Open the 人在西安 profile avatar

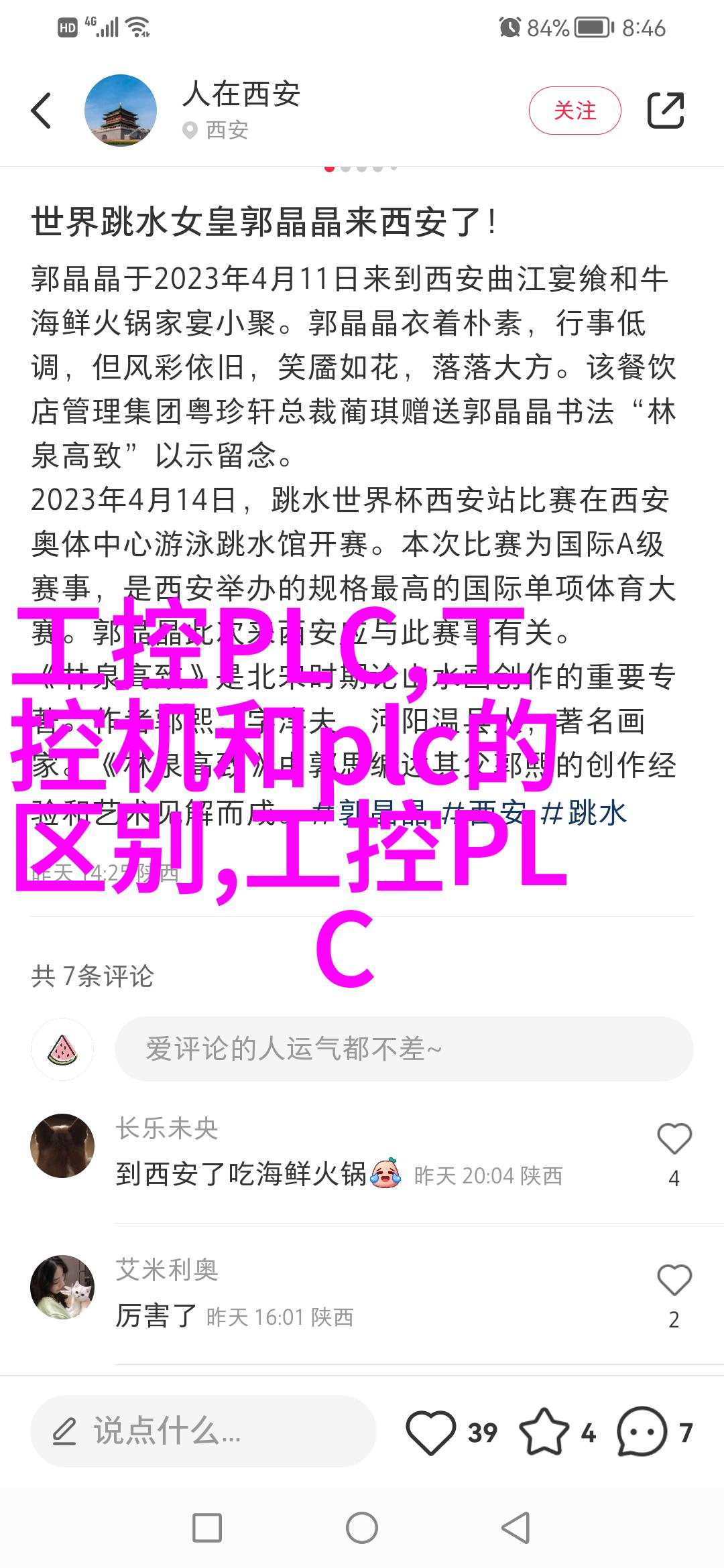121,111
